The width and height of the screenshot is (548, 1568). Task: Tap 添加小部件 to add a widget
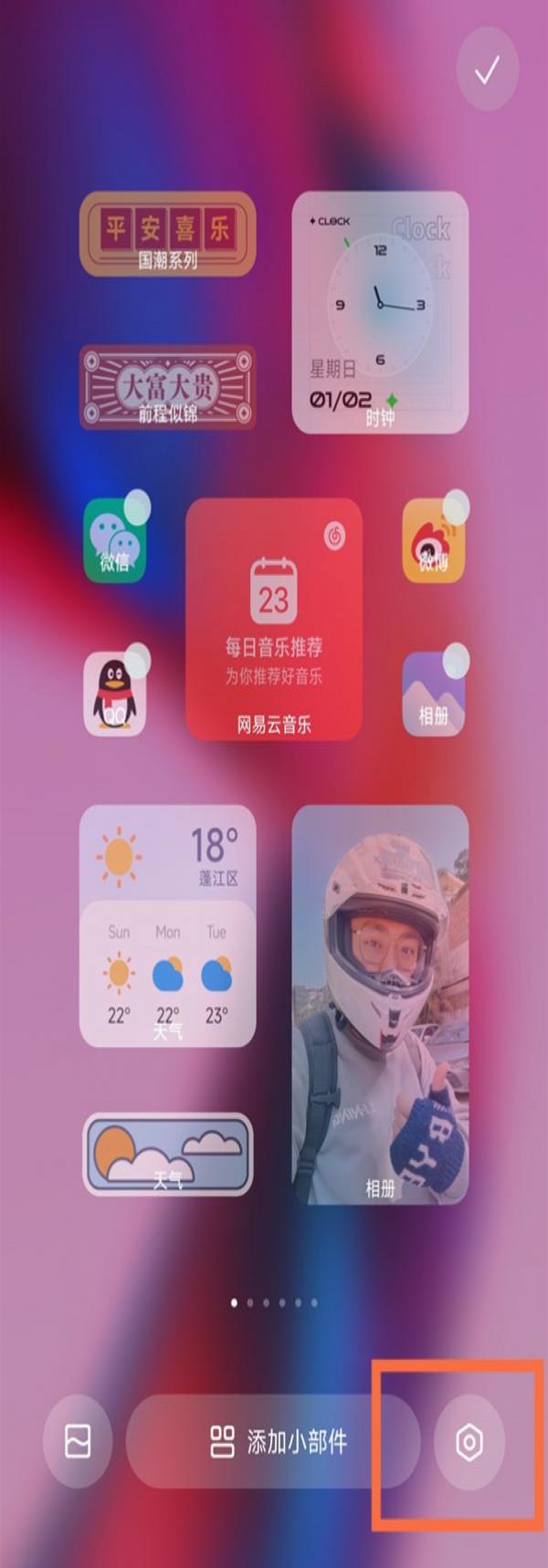(274, 1443)
